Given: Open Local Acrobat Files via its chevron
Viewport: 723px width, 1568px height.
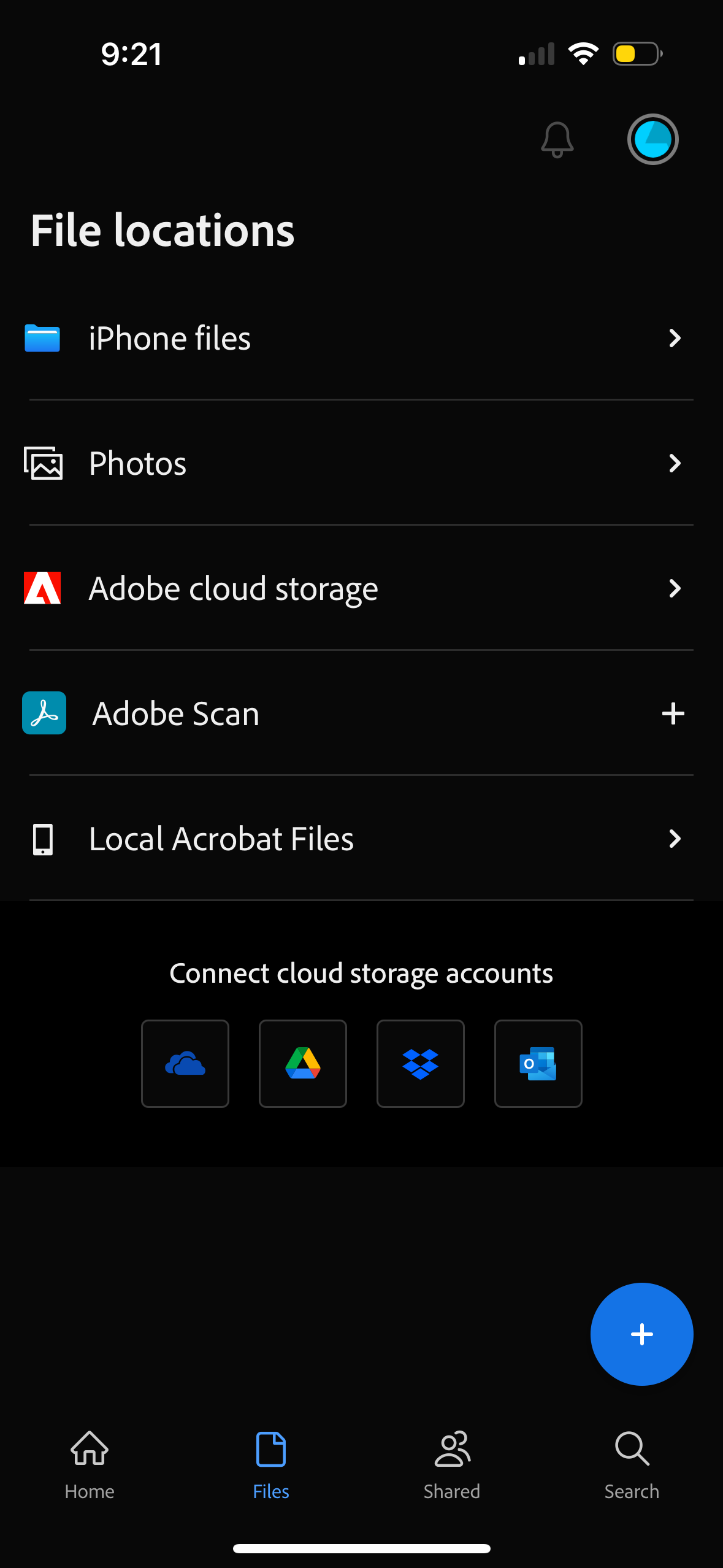Looking at the screenshot, I should tap(675, 839).
